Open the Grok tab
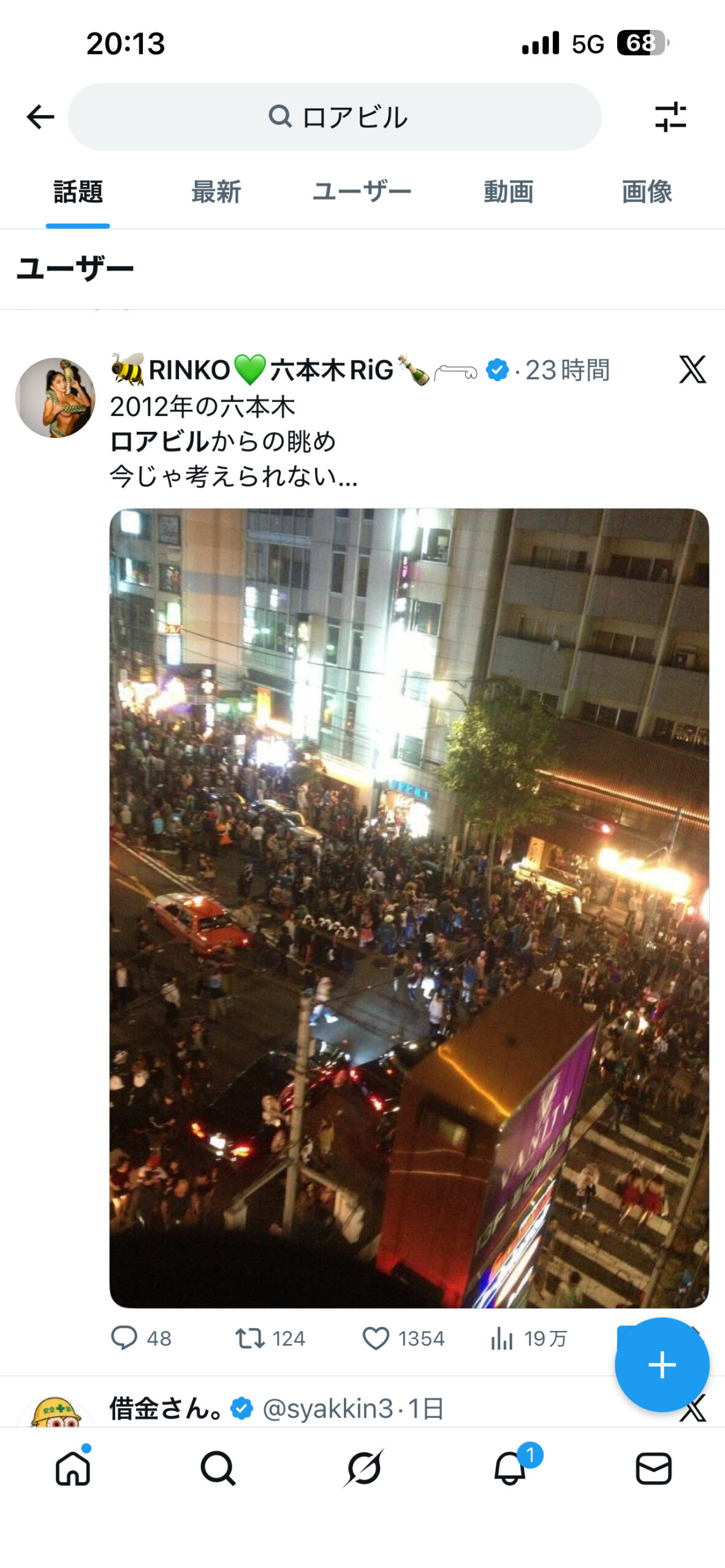725x1568 pixels. (x=363, y=1469)
